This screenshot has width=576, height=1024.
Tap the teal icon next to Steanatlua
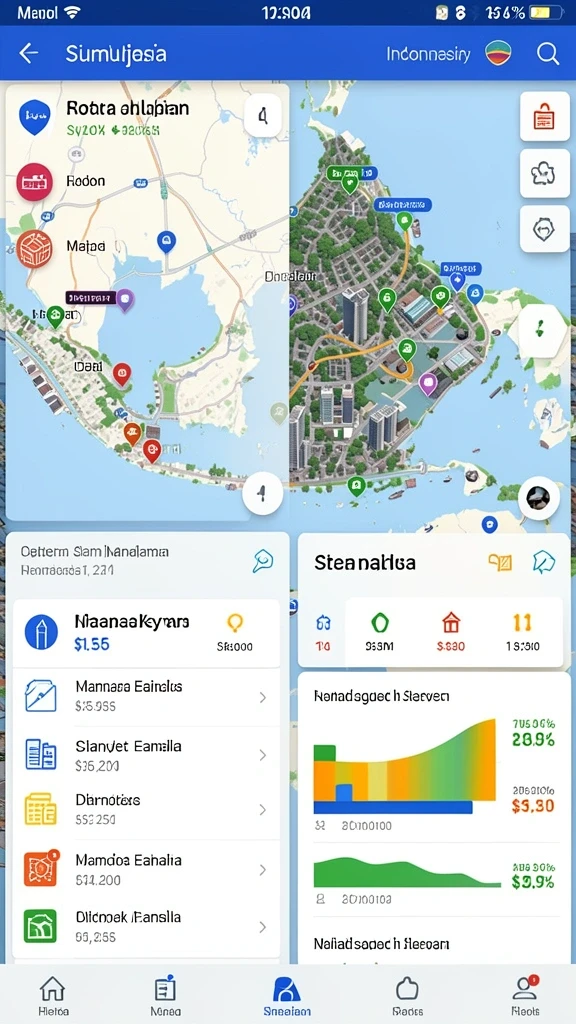543,562
